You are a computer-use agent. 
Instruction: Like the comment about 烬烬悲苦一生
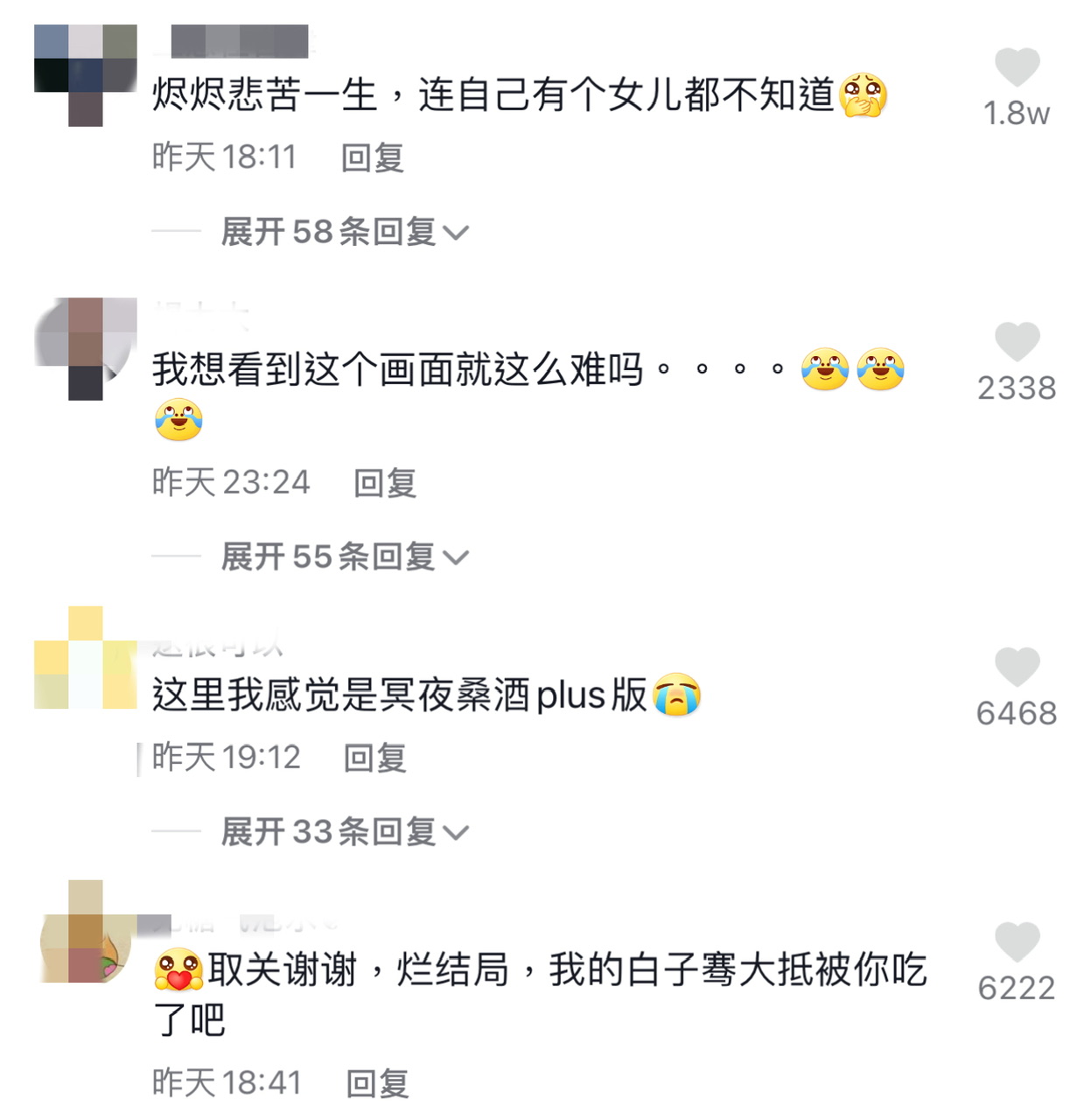(1017, 68)
